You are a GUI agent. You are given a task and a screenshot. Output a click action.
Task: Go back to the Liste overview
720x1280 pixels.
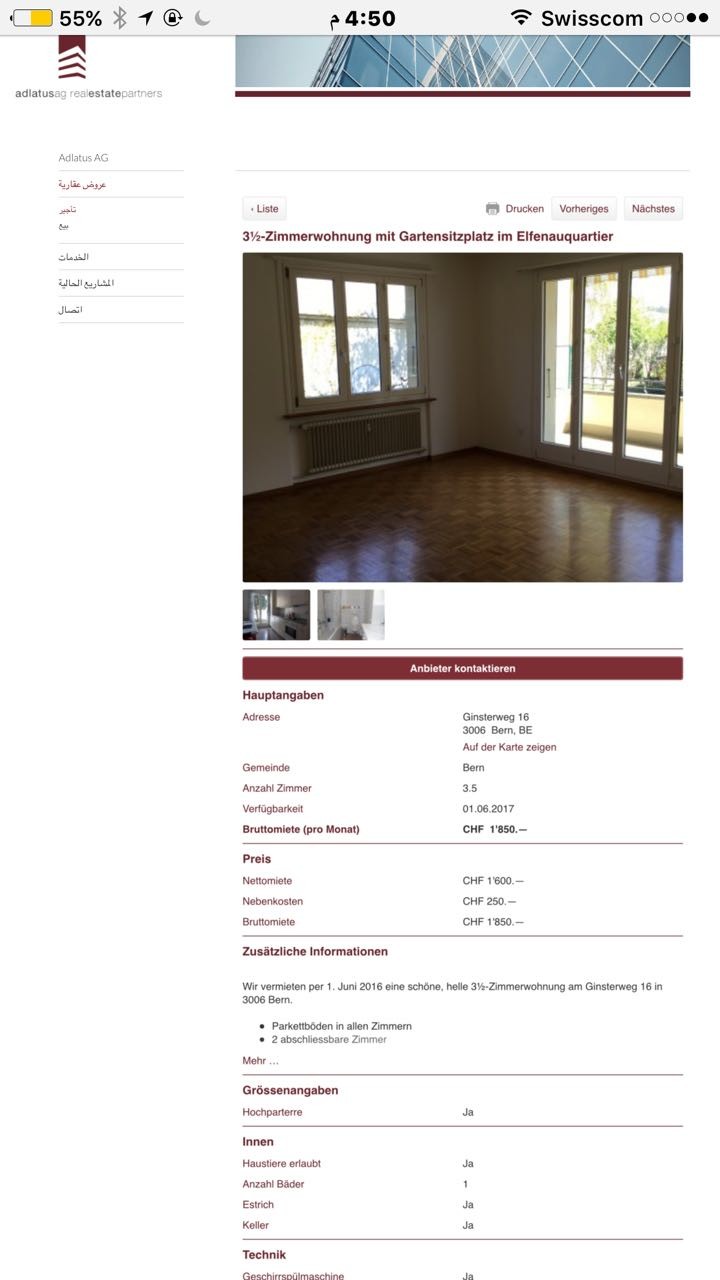point(264,208)
